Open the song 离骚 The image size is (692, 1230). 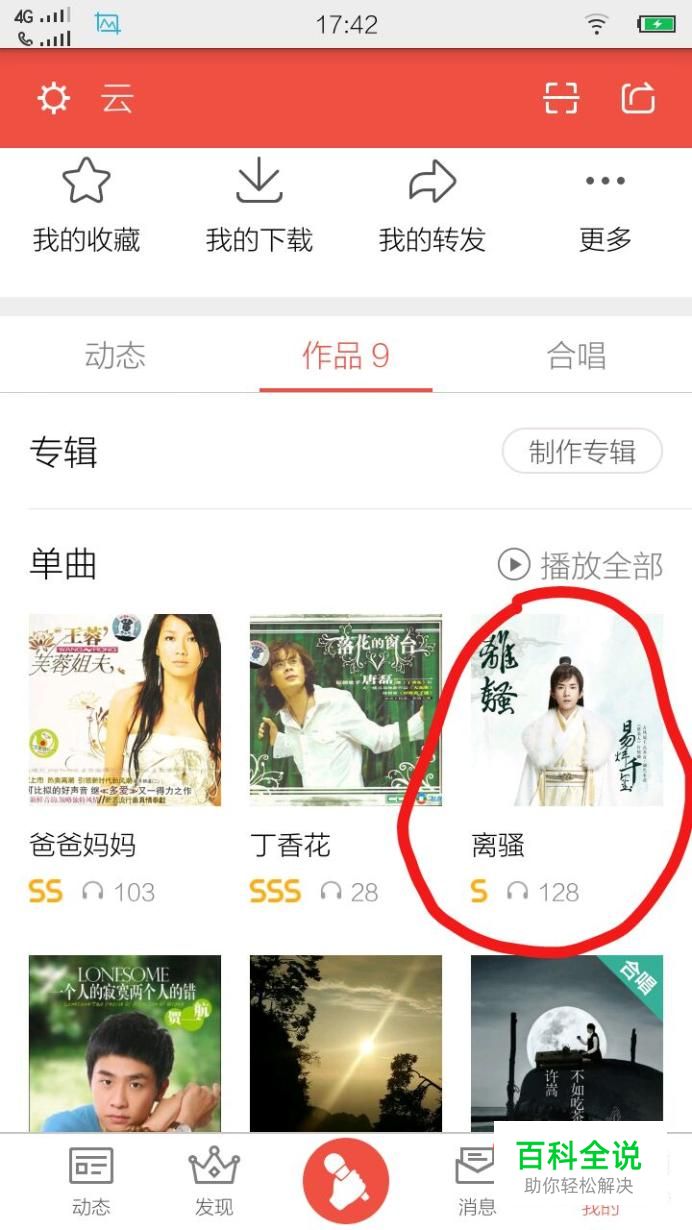tap(566, 710)
